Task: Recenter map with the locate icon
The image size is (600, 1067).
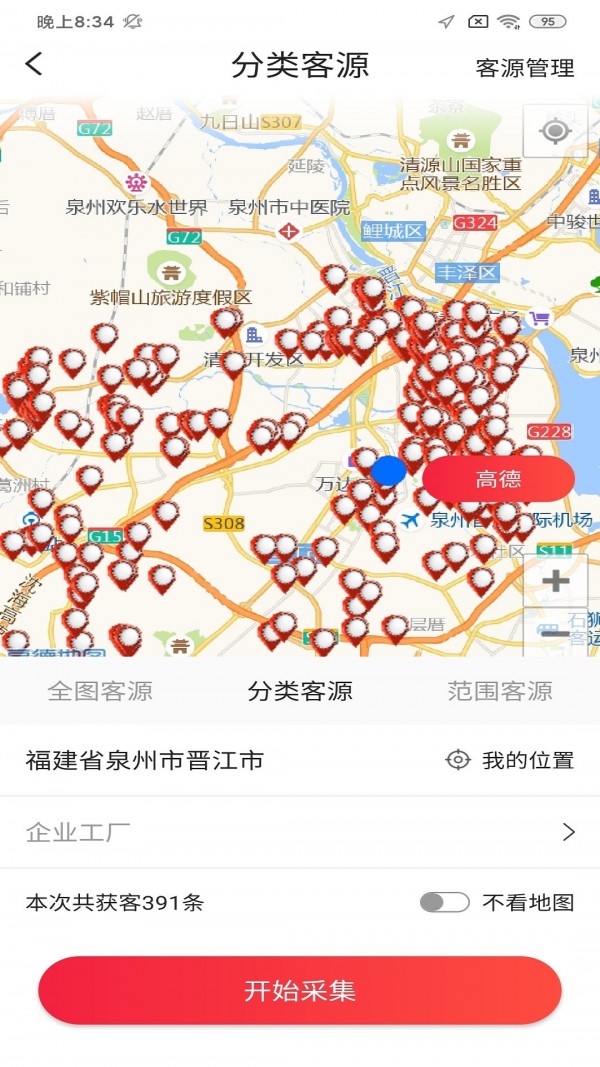Action: (x=555, y=131)
